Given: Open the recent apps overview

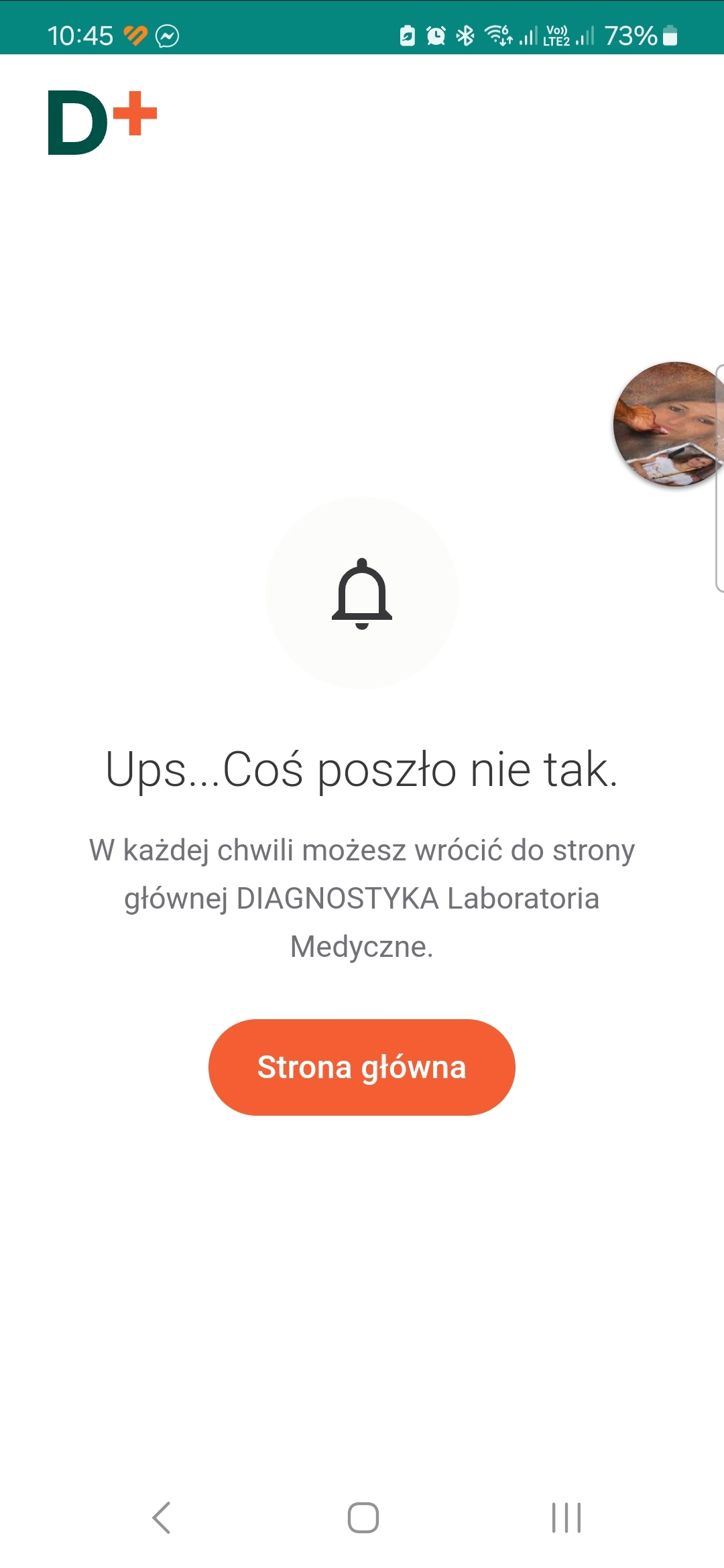Looking at the screenshot, I should [566, 1517].
